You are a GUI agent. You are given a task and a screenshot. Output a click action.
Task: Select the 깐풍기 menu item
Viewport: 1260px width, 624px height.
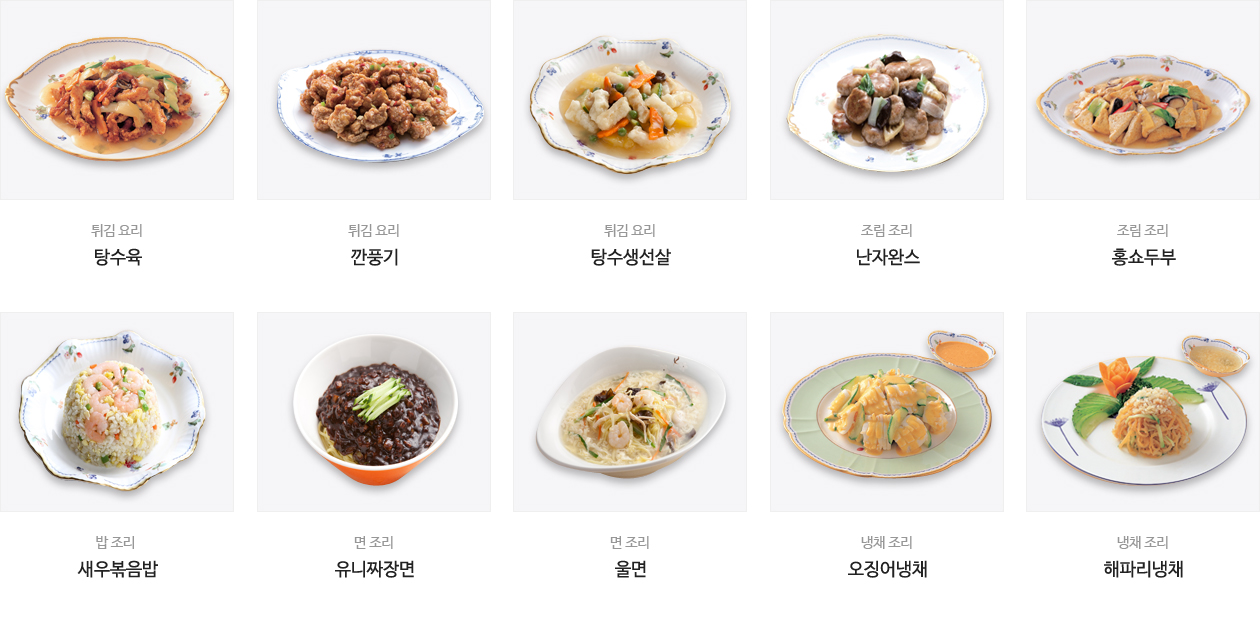coord(374,100)
